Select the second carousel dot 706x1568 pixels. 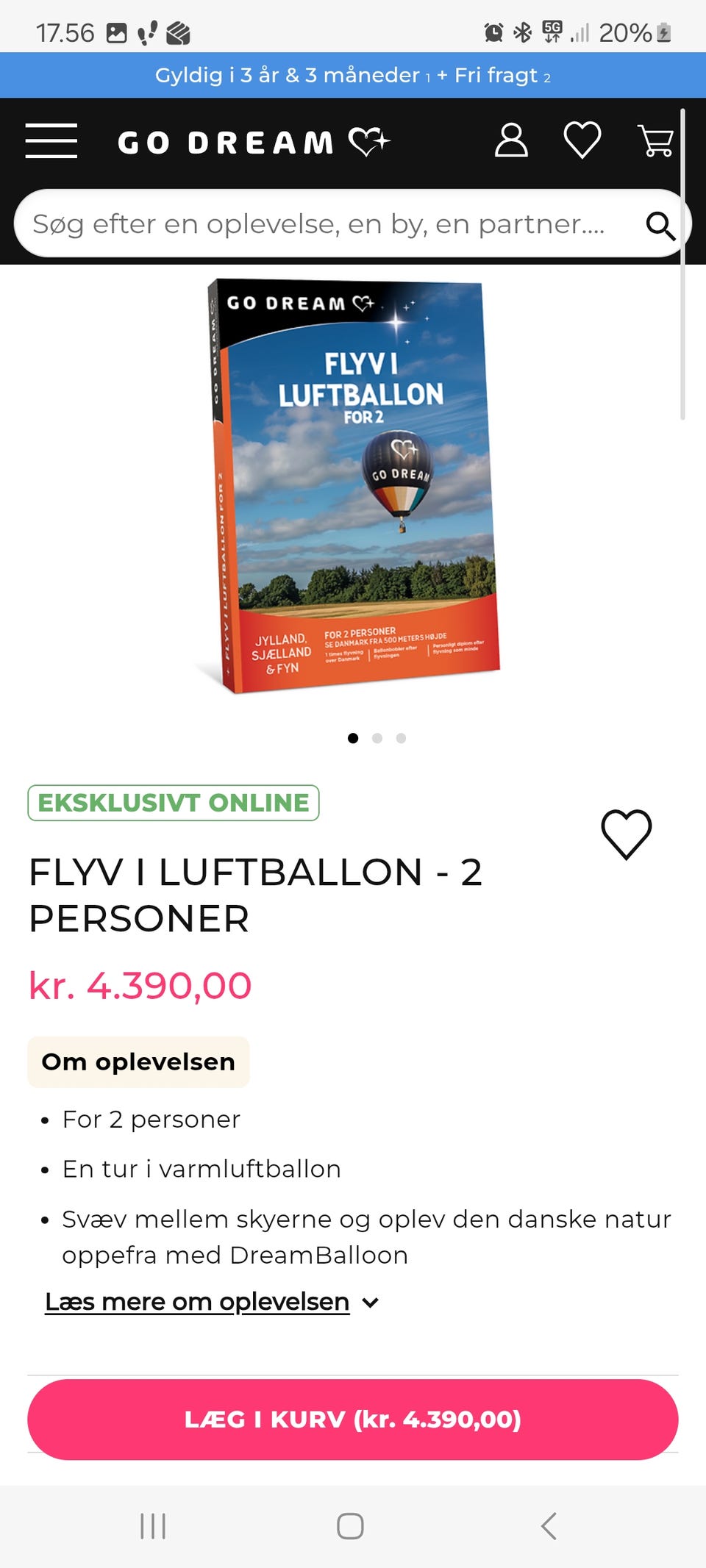coord(377,737)
